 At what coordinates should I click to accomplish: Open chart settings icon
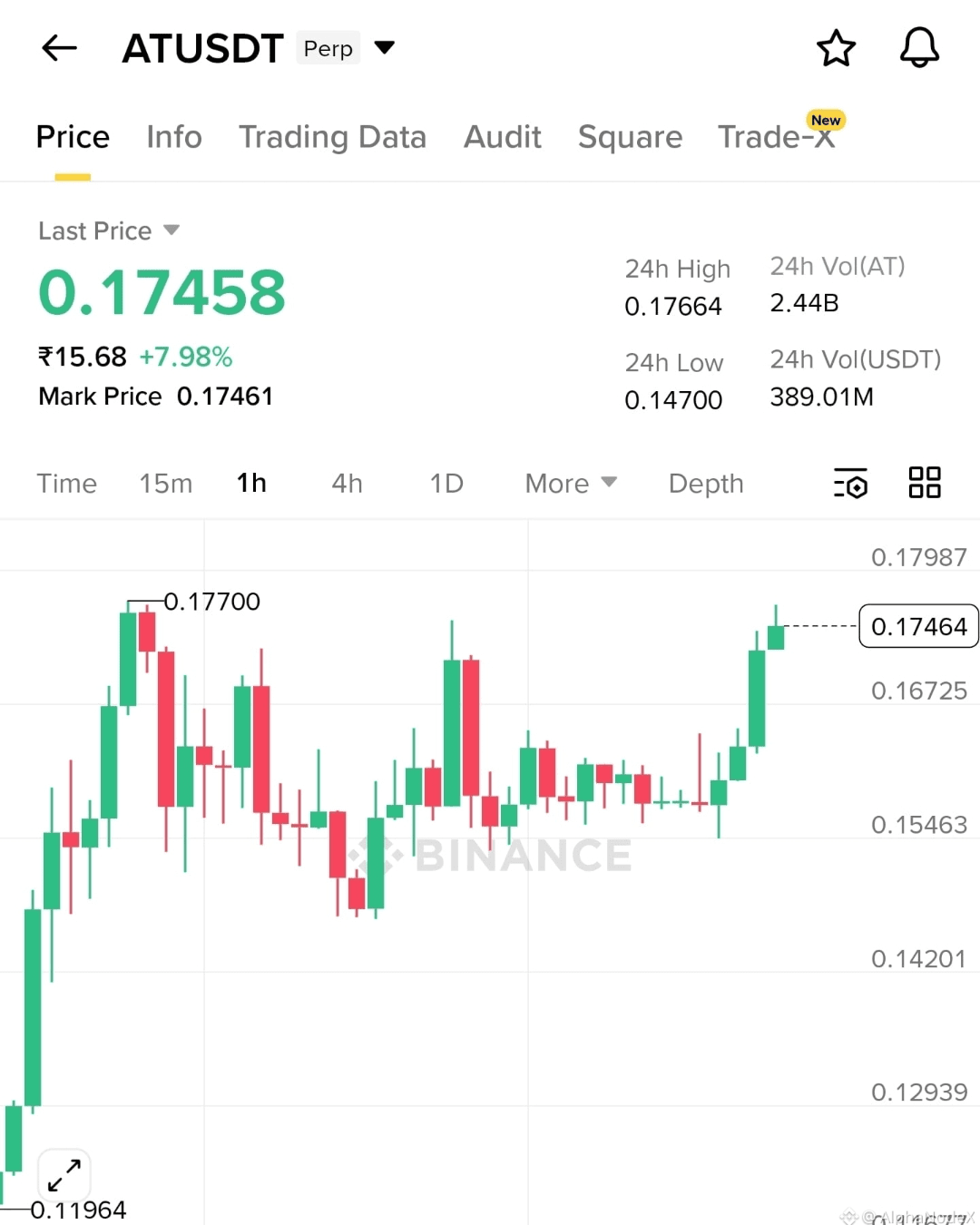[850, 484]
